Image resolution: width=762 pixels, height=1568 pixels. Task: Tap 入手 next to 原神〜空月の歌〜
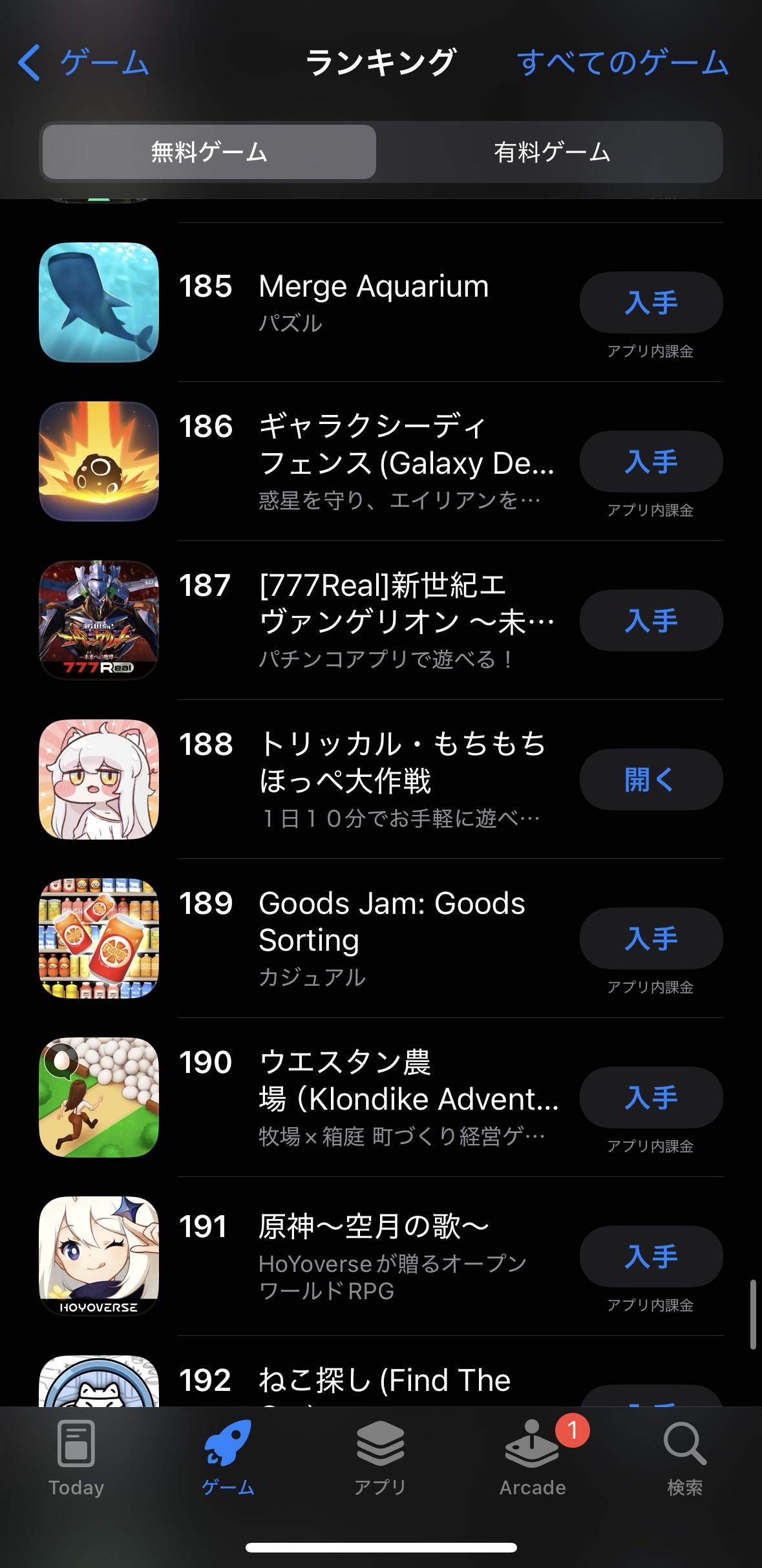(x=650, y=1256)
